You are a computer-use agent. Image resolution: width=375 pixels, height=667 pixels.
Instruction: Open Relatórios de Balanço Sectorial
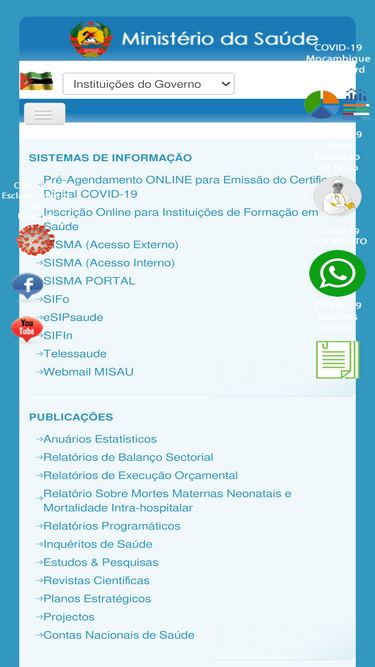(x=128, y=457)
